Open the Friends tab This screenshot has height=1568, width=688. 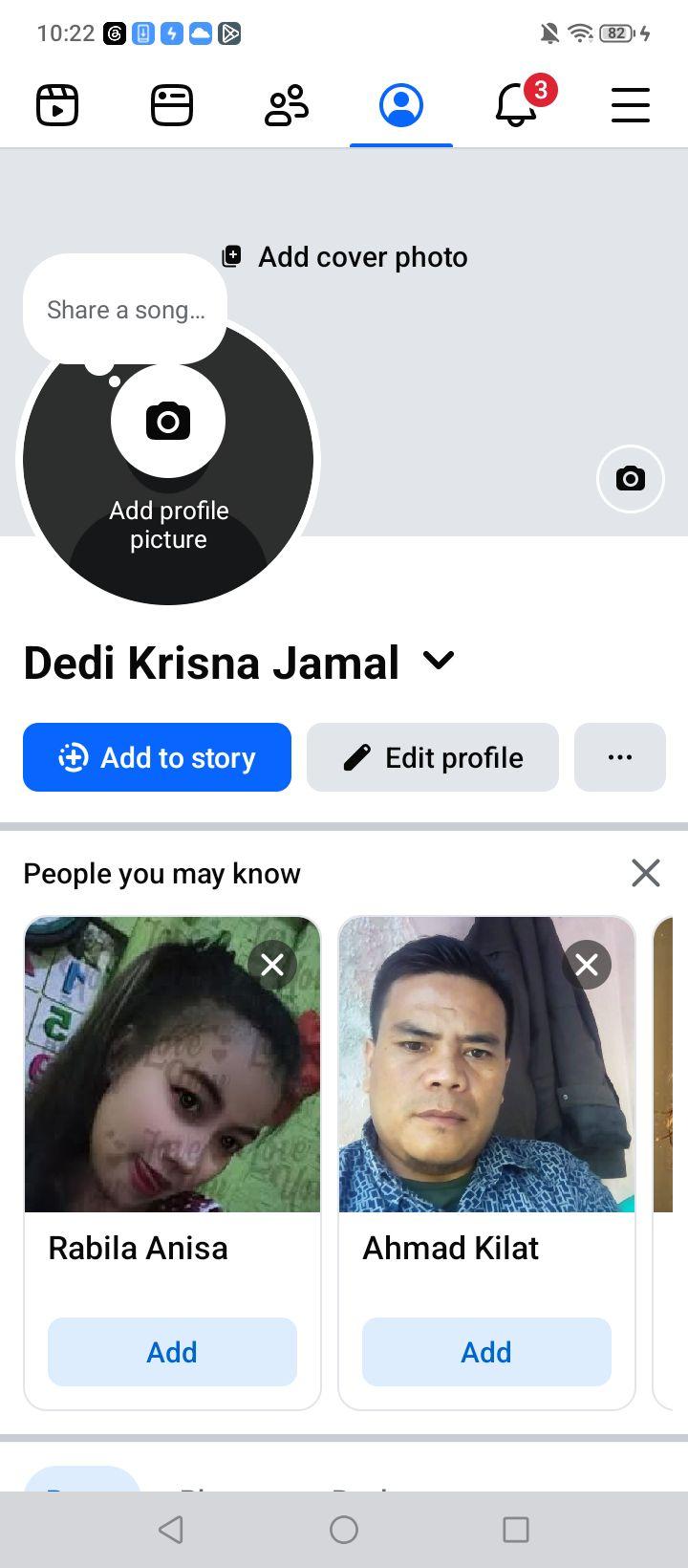287,105
